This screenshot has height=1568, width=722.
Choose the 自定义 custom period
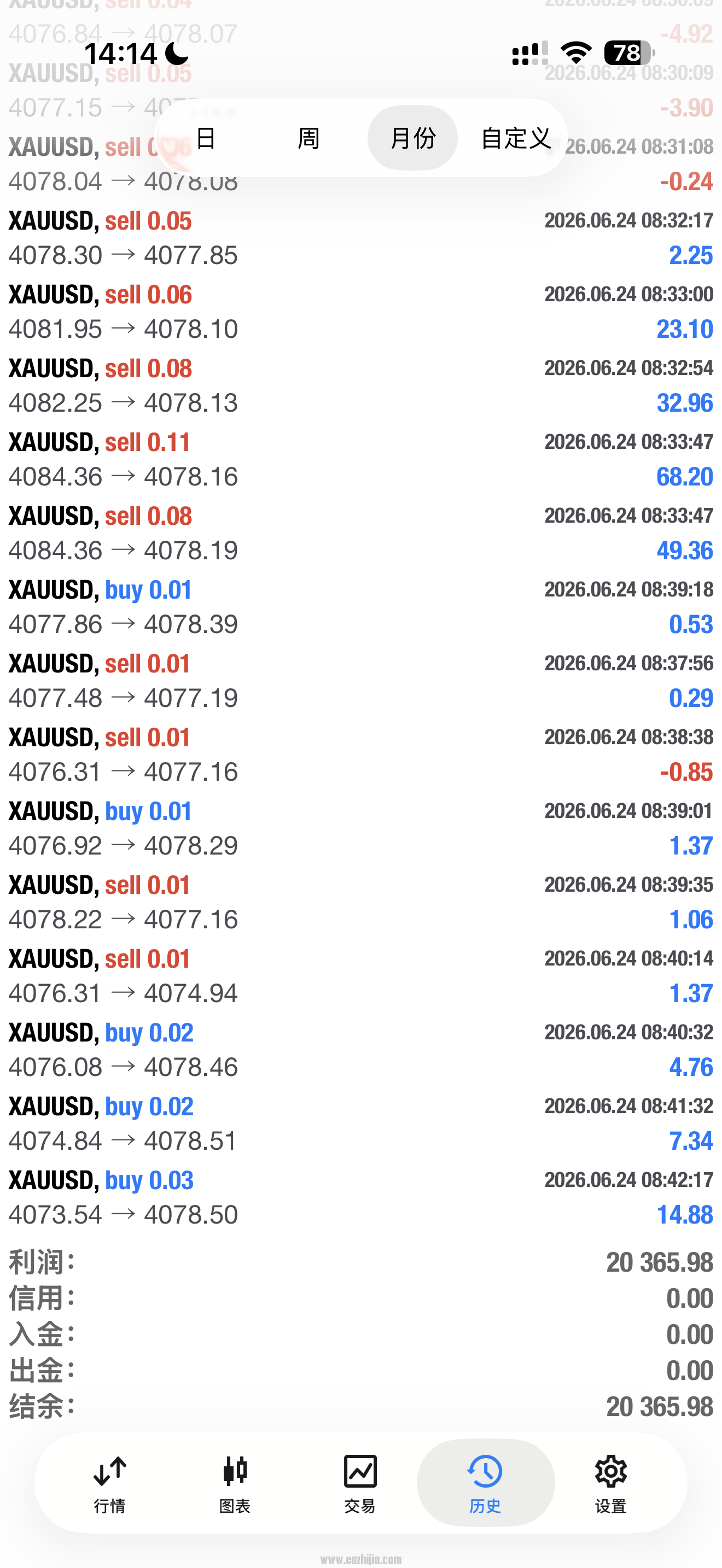pos(516,138)
